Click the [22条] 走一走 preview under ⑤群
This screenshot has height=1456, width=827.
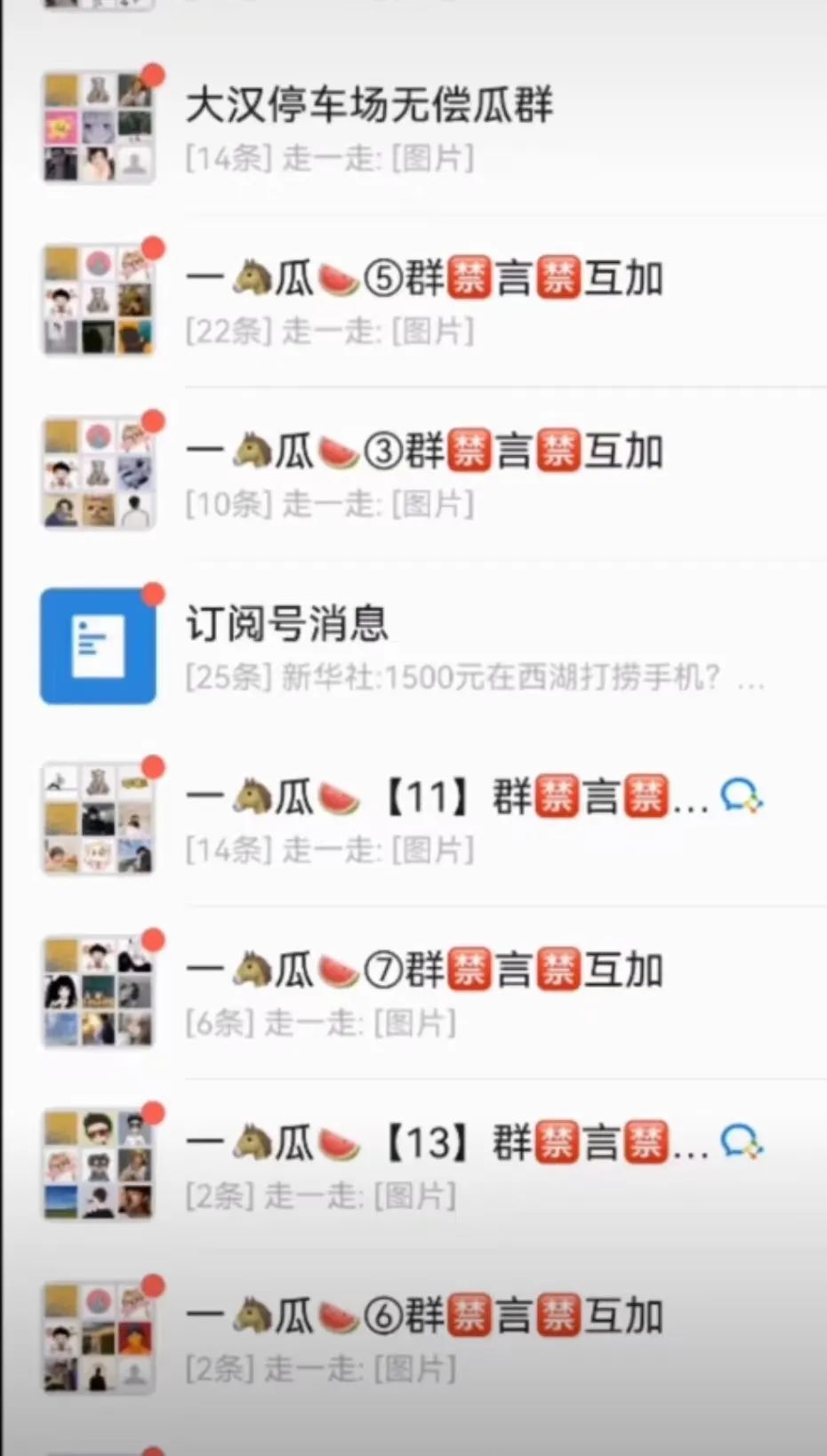point(329,332)
